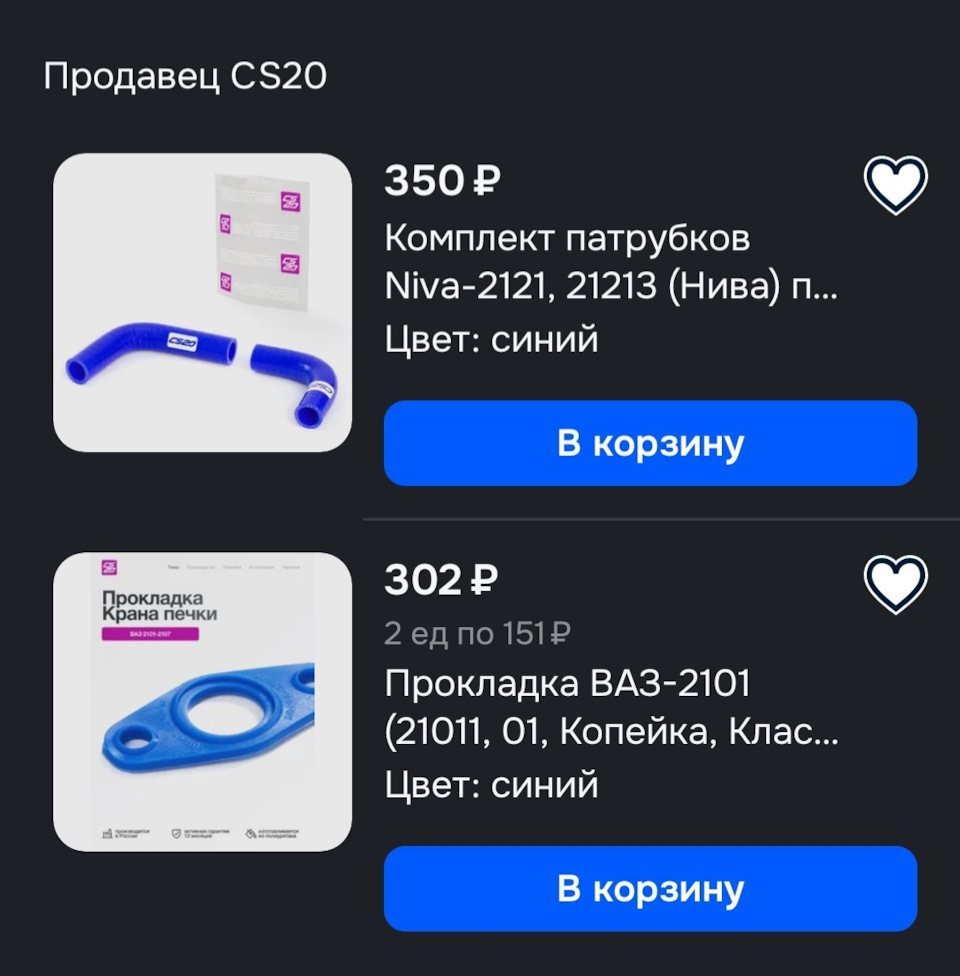Open the «Комплект патрубков Niva-2121» product title
Viewport: 960px width, 976px height.
(x=610, y=263)
